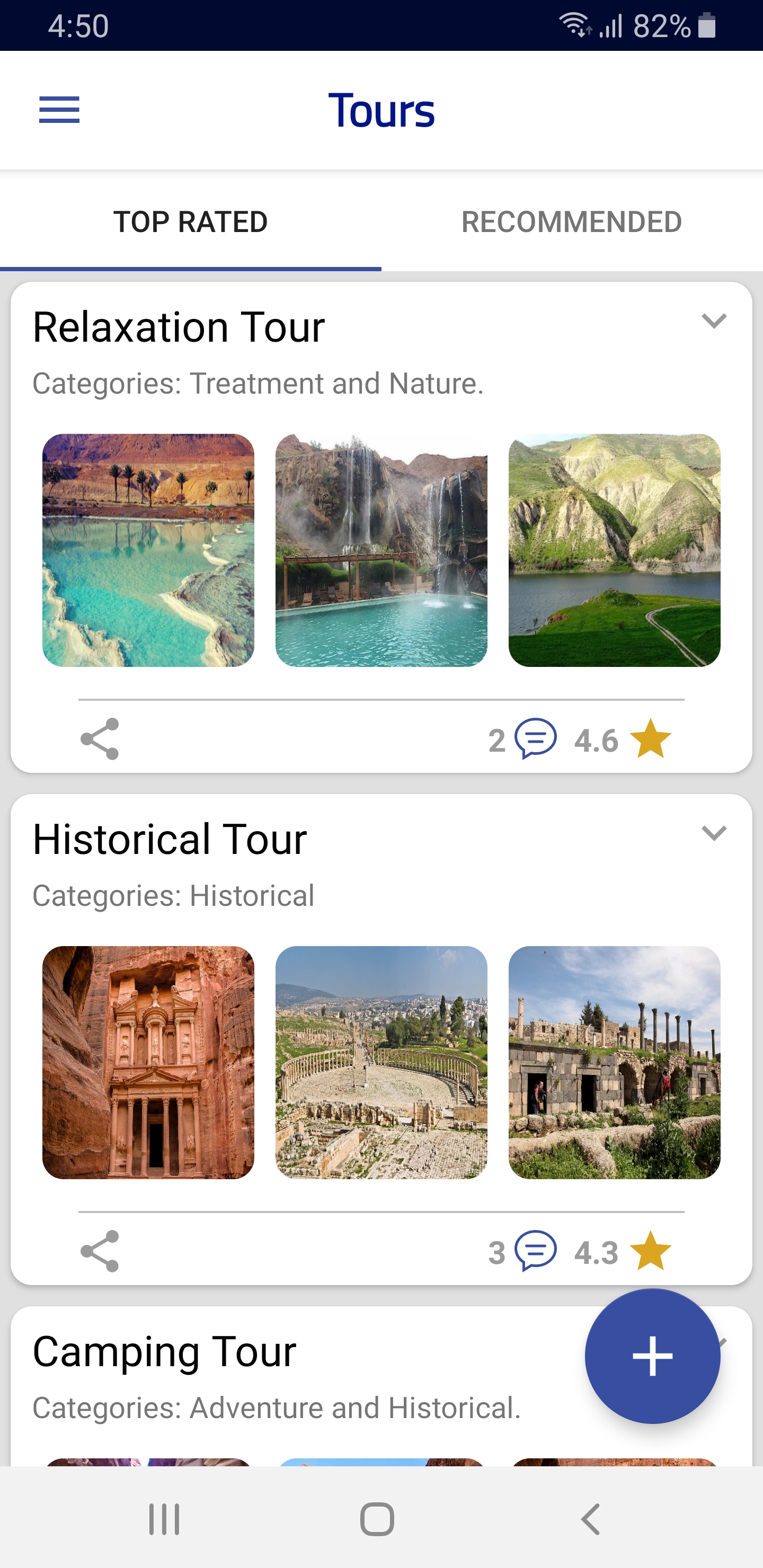Expand the Relaxation Tour card chevron
Screen dimensions: 763x1568
(714, 320)
